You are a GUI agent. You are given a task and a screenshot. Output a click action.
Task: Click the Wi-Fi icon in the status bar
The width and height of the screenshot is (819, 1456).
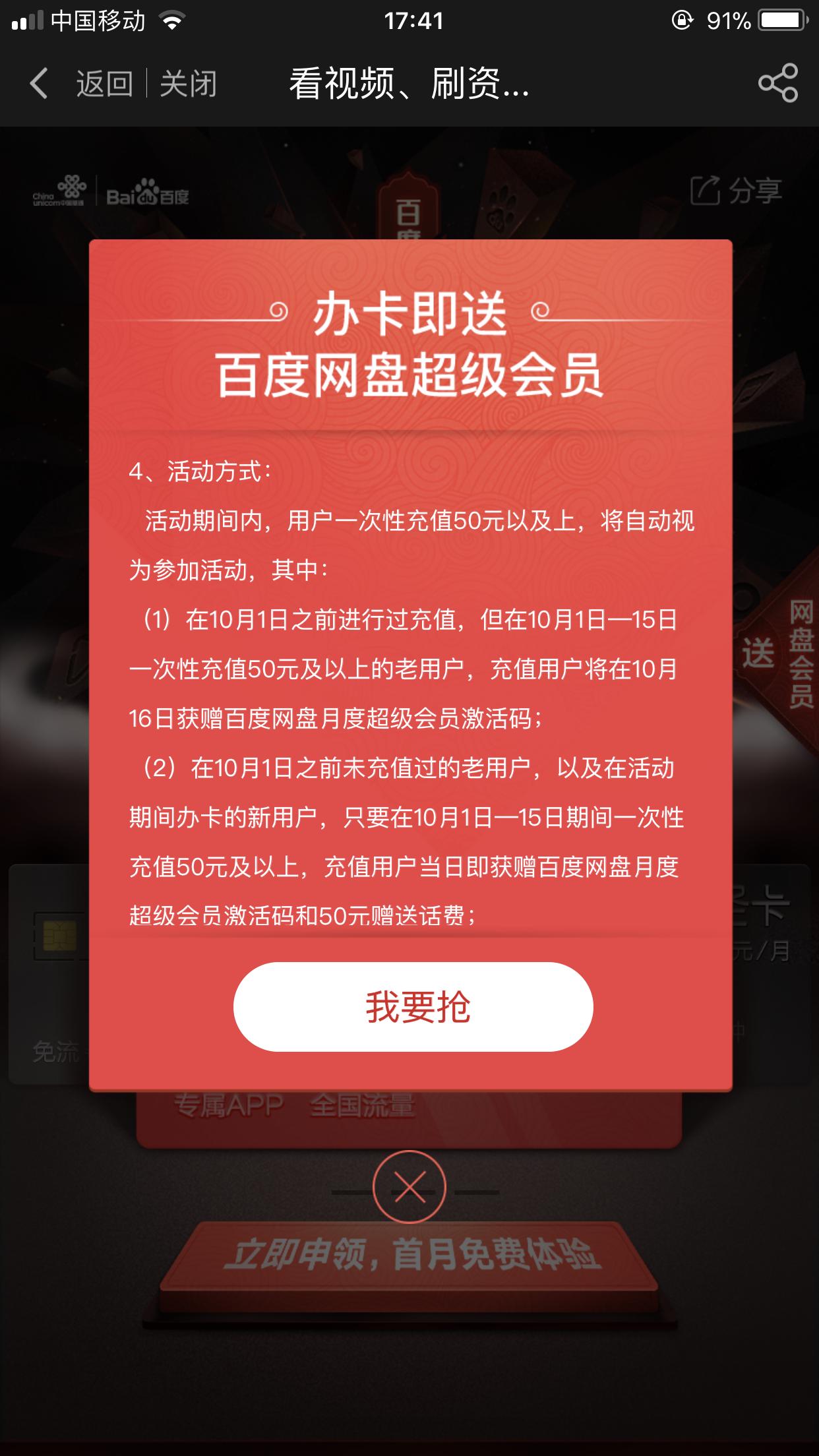pyautogui.click(x=173, y=20)
